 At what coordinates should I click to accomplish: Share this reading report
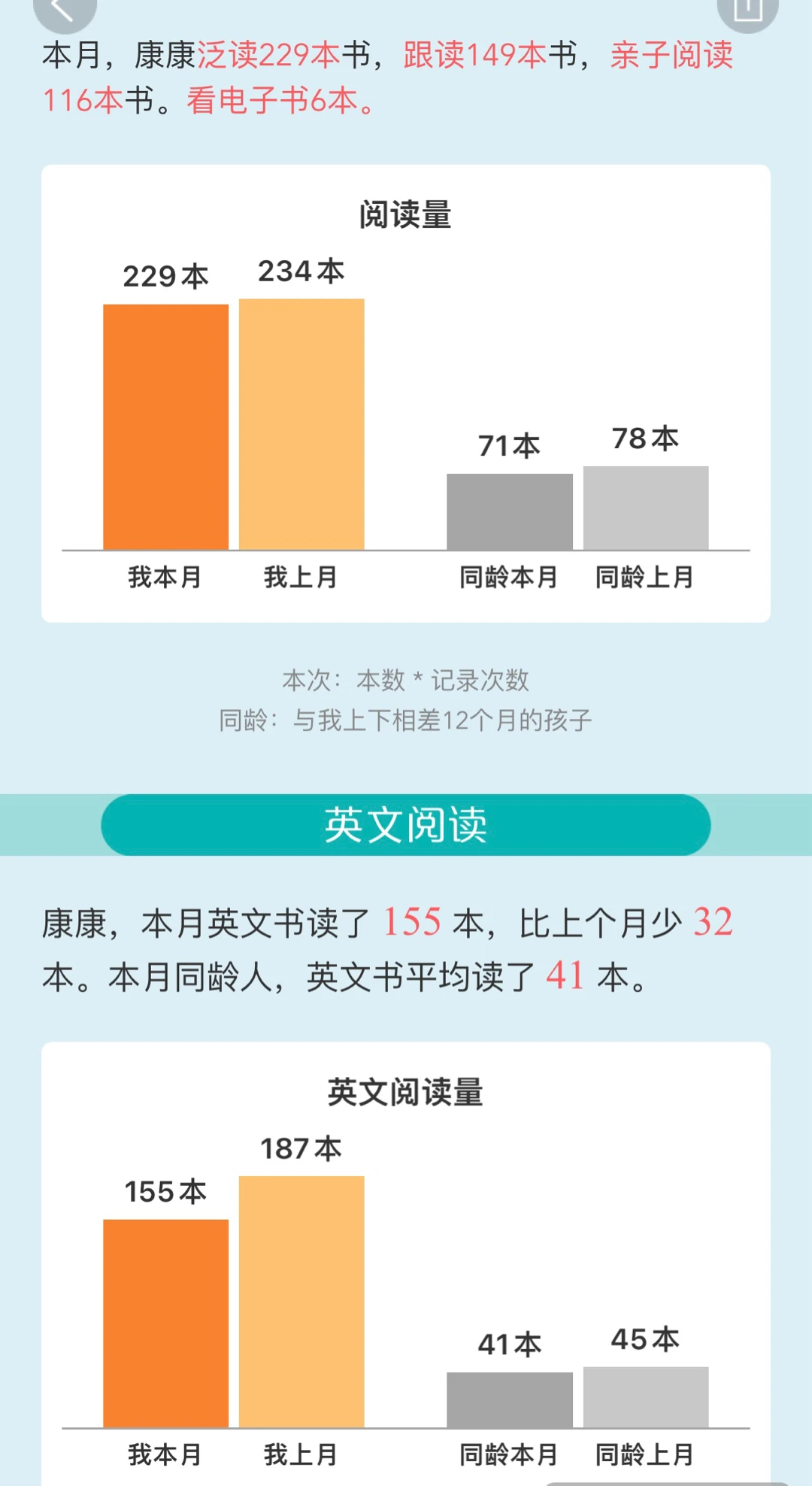(747, 12)
